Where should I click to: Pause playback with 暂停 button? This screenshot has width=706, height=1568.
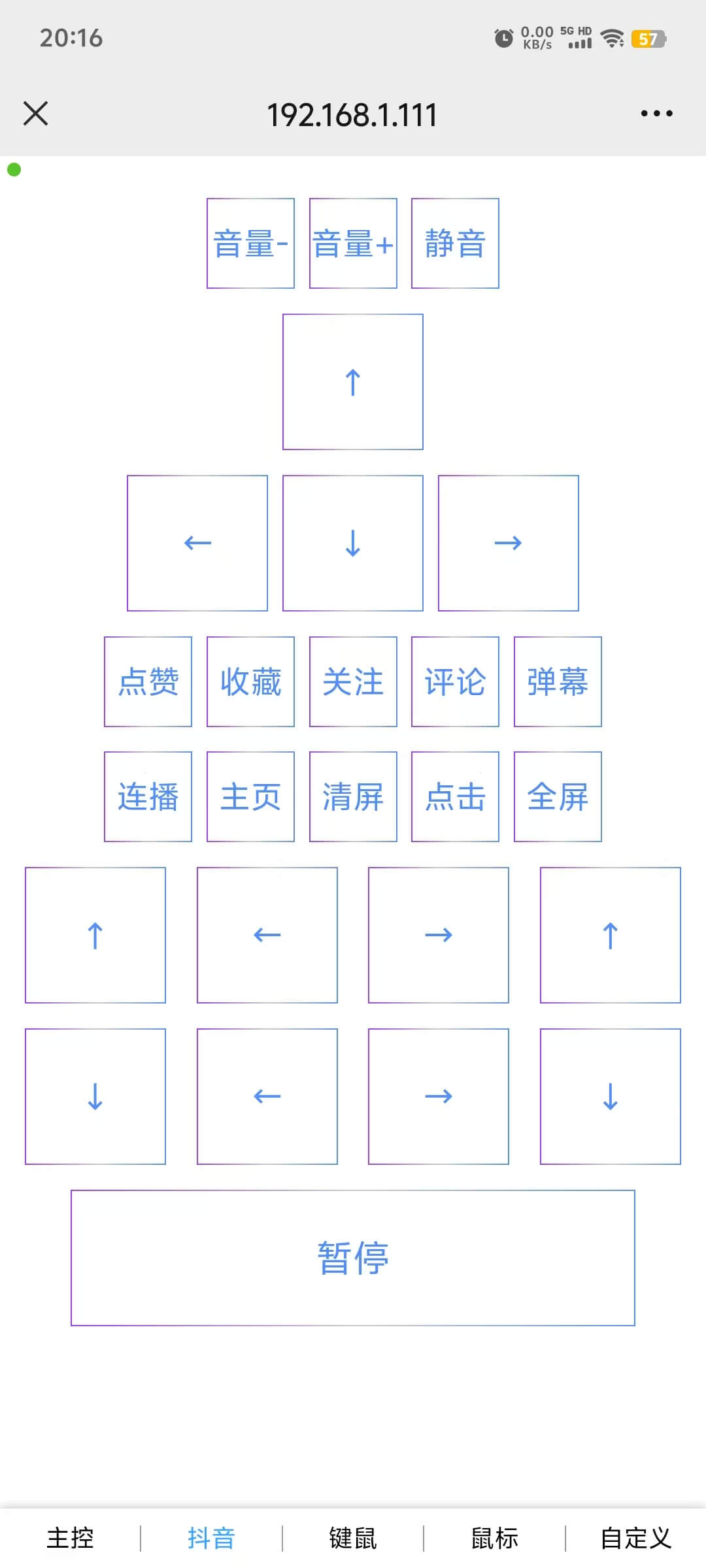point(353,1258)
